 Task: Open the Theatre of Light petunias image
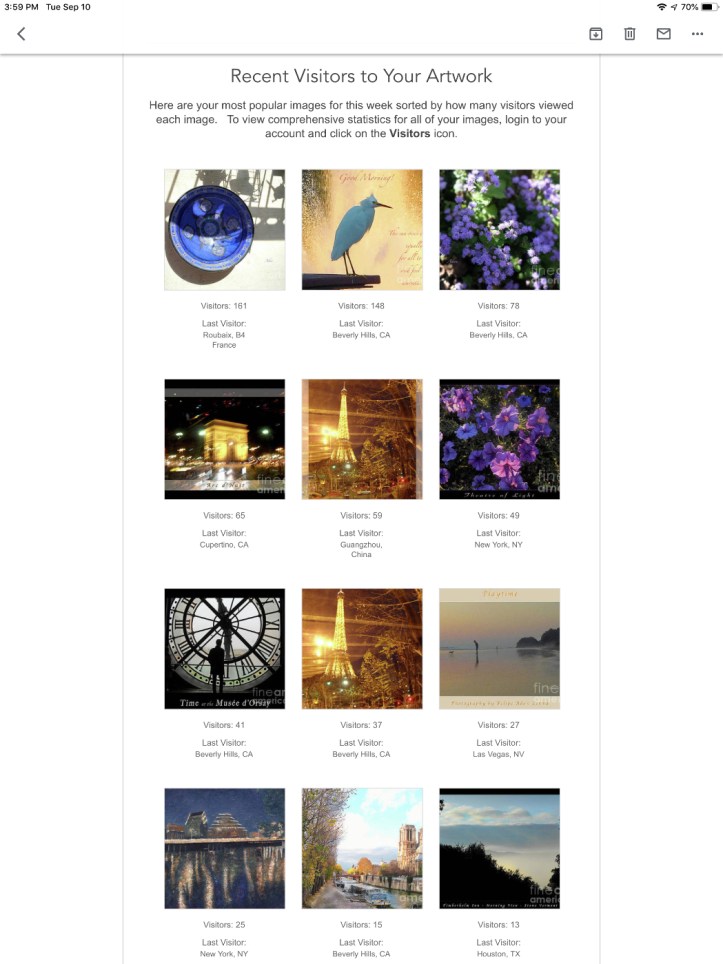[x=499, y=439]
